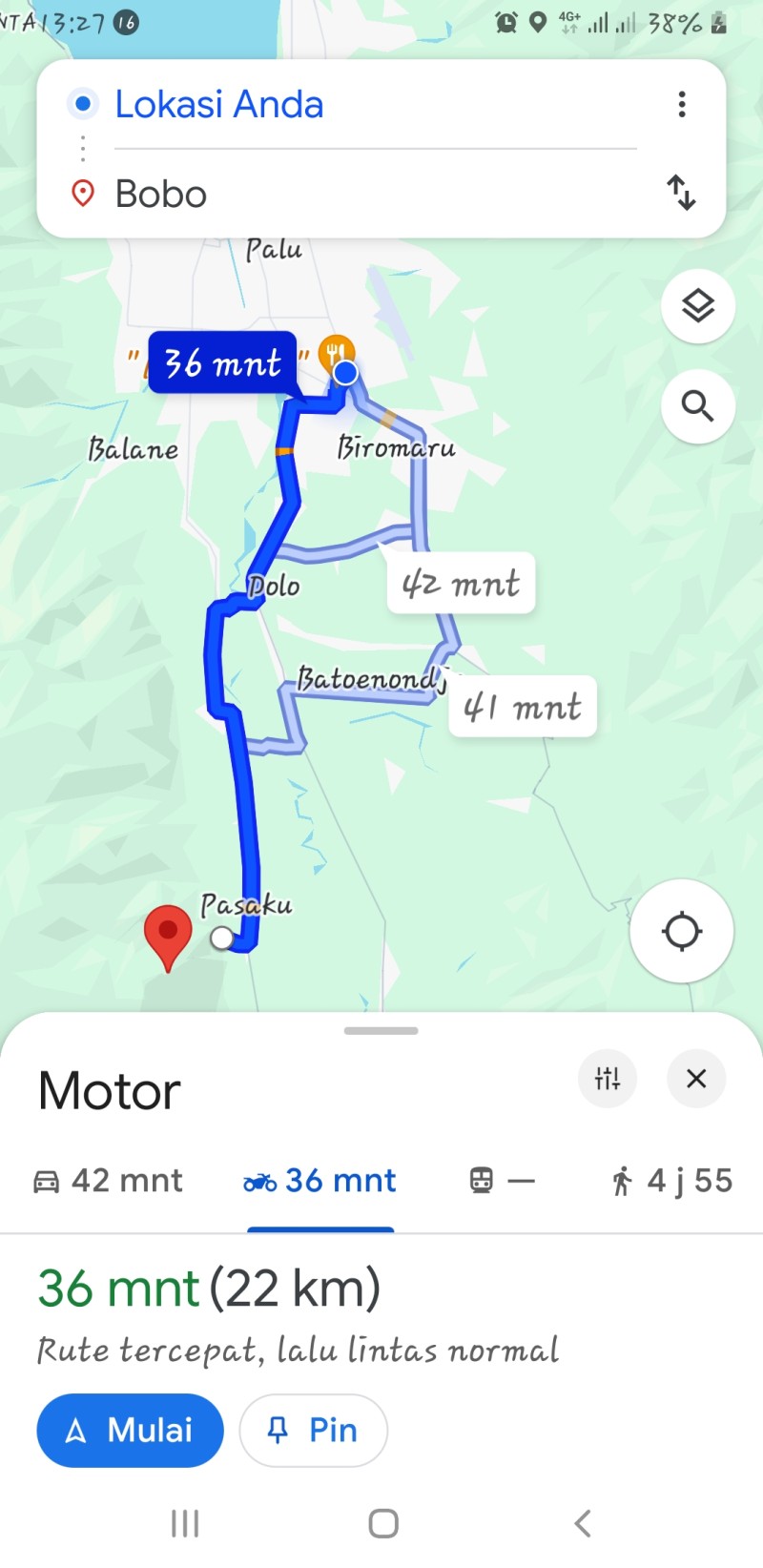Open the overflow menu beside Lokasi Anda
This screenshot has height=1568, width=763.
coord(681,104)
